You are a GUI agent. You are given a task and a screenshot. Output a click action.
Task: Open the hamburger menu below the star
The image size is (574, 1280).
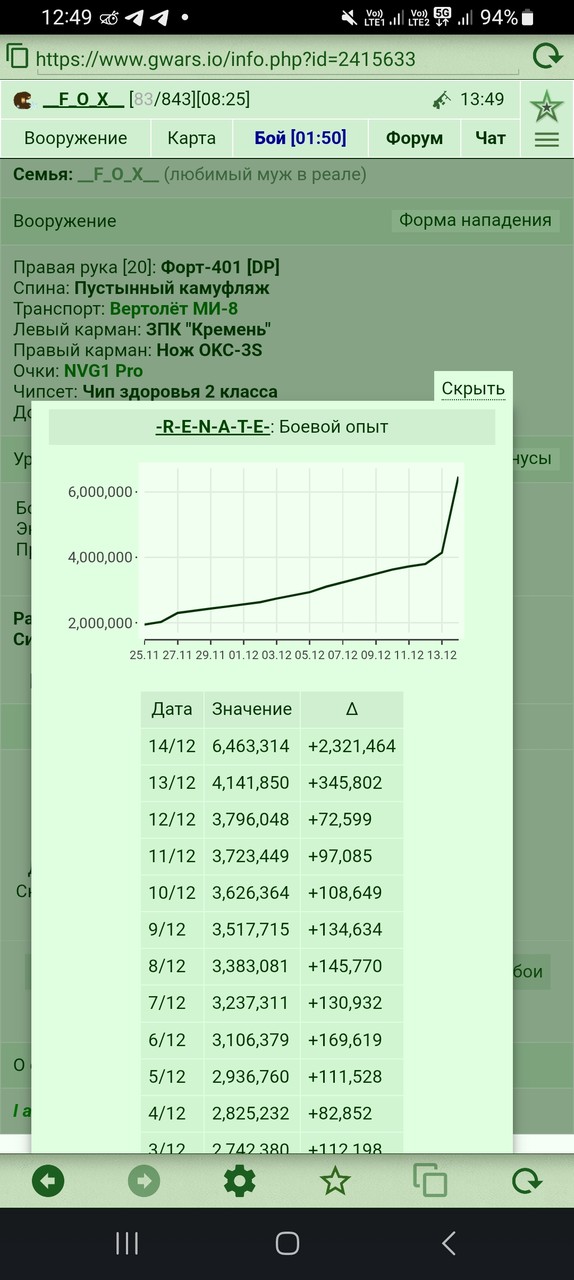coord(547,140)
